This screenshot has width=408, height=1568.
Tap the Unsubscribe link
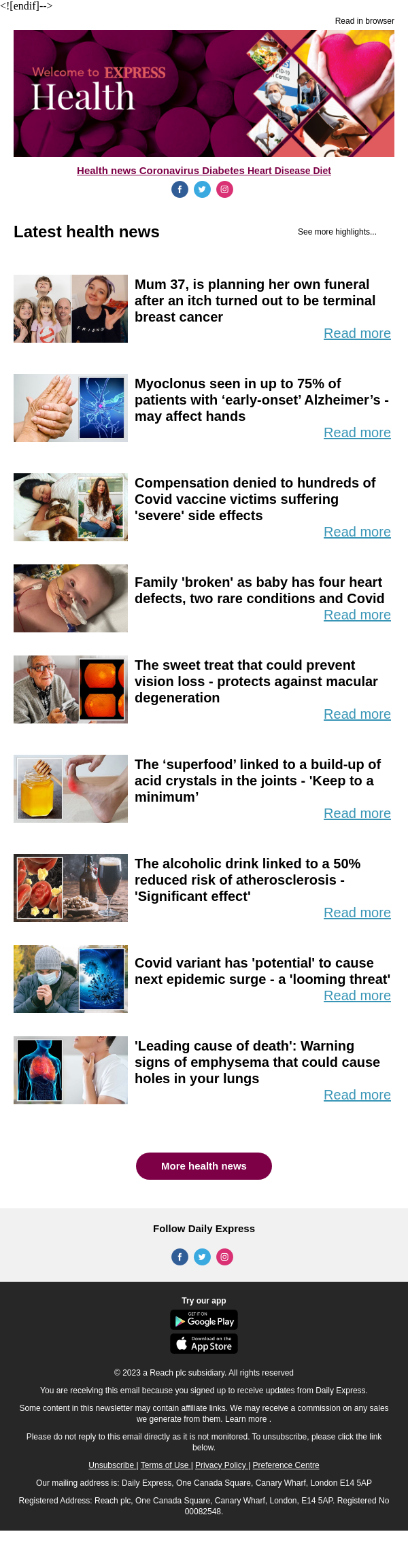coord(112,1465)
